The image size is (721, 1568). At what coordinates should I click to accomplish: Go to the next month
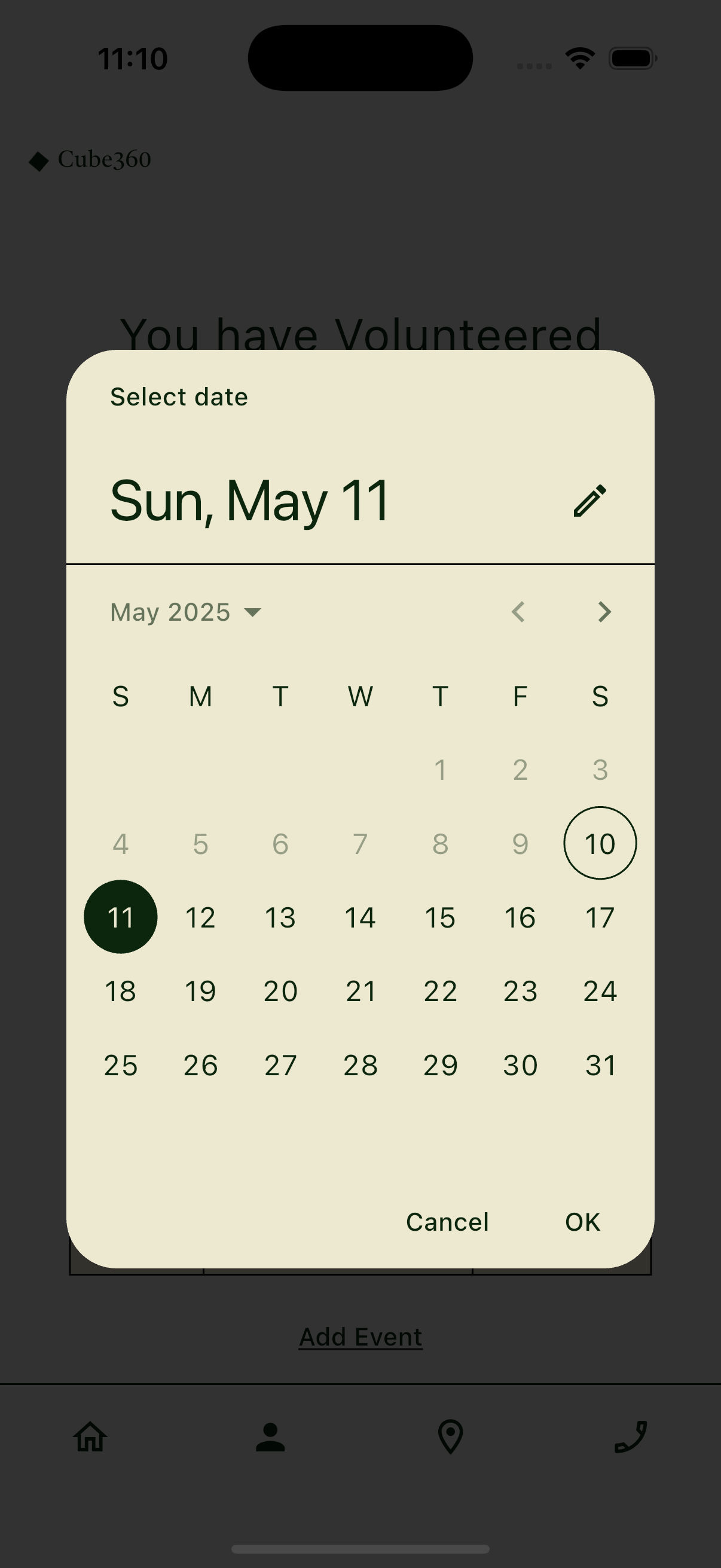point(604,612)
